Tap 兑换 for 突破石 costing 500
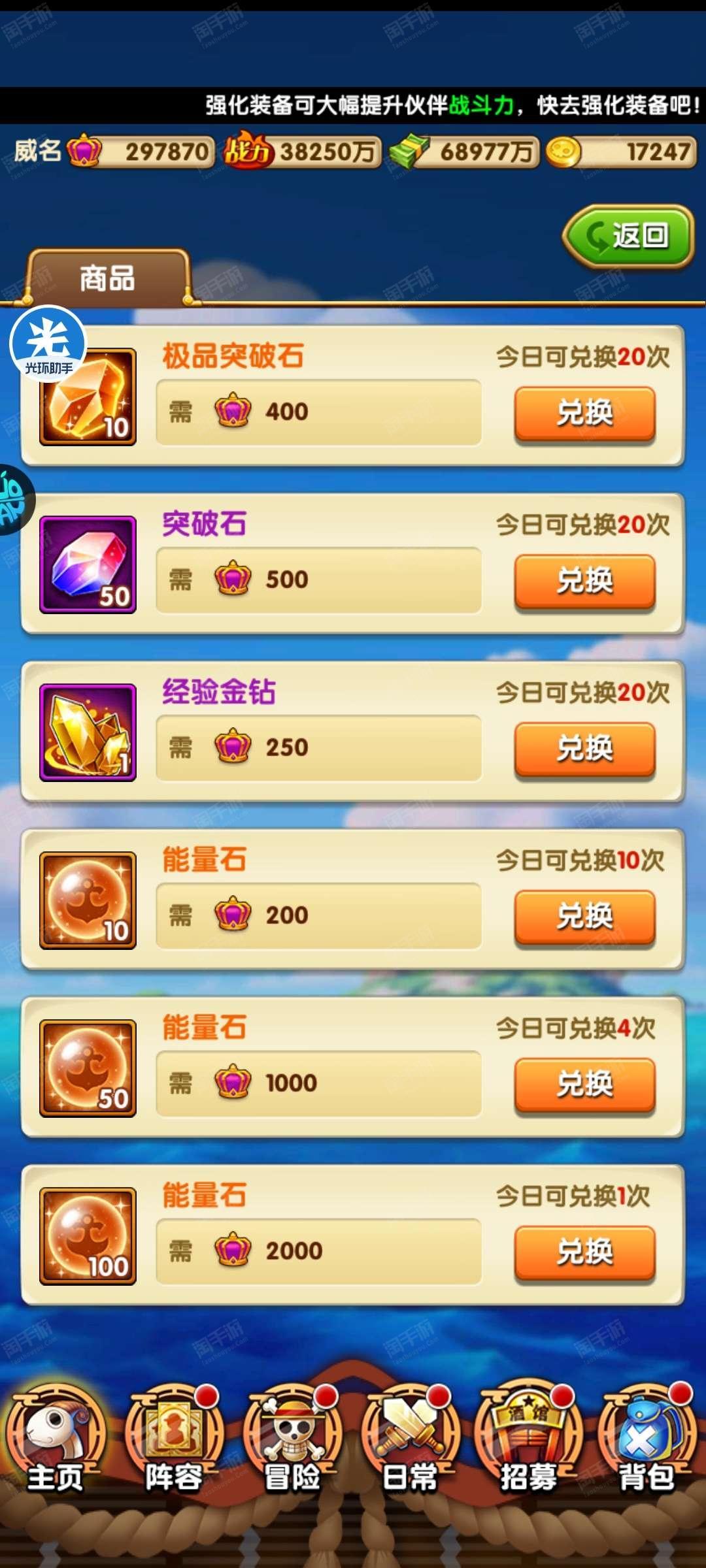The image size is (706, 1568). coord(585,581)
